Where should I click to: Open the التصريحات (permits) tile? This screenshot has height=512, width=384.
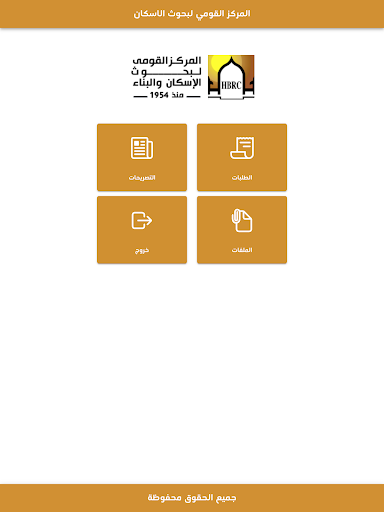[x=142, y=157]
